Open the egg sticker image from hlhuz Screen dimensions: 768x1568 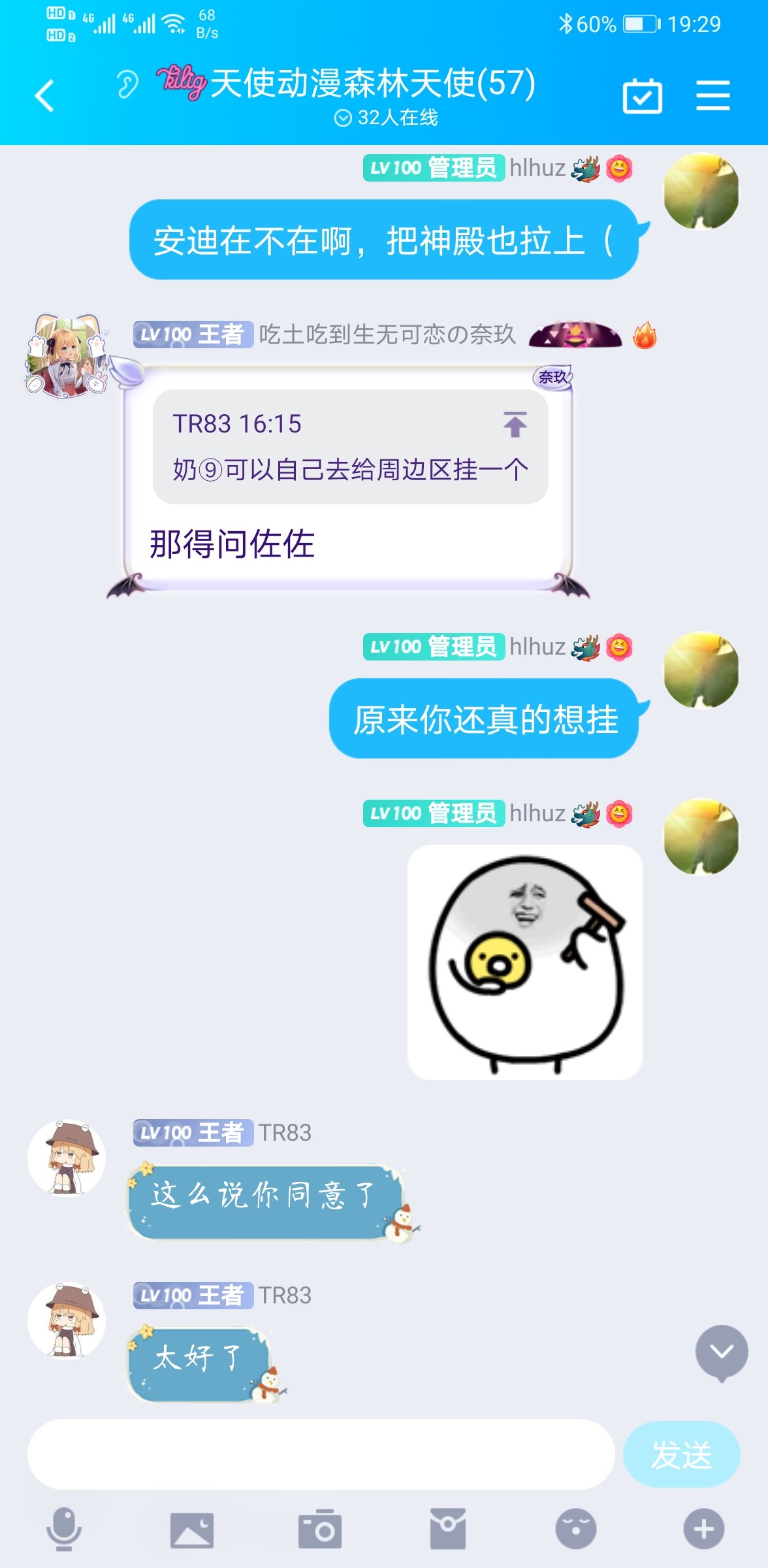pyautogui.click(x=524, y=962)
